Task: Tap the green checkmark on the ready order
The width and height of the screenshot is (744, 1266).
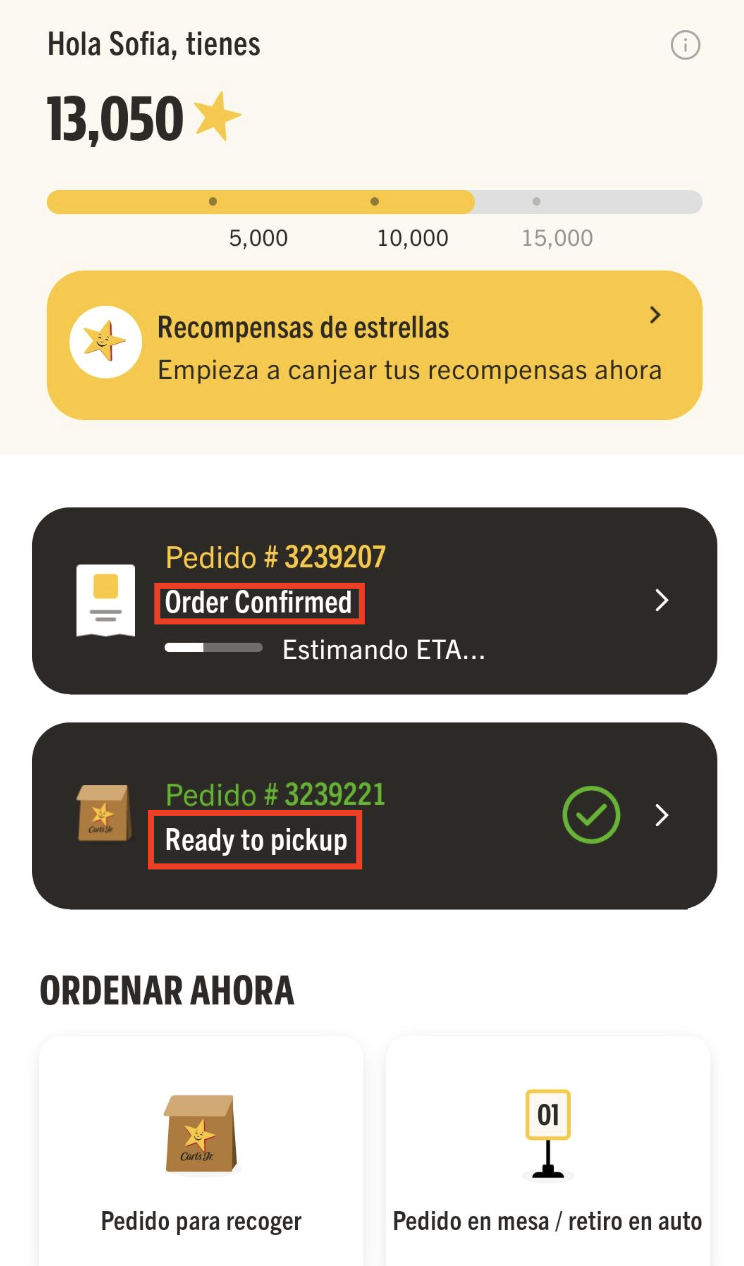Action: pos(591,815)
